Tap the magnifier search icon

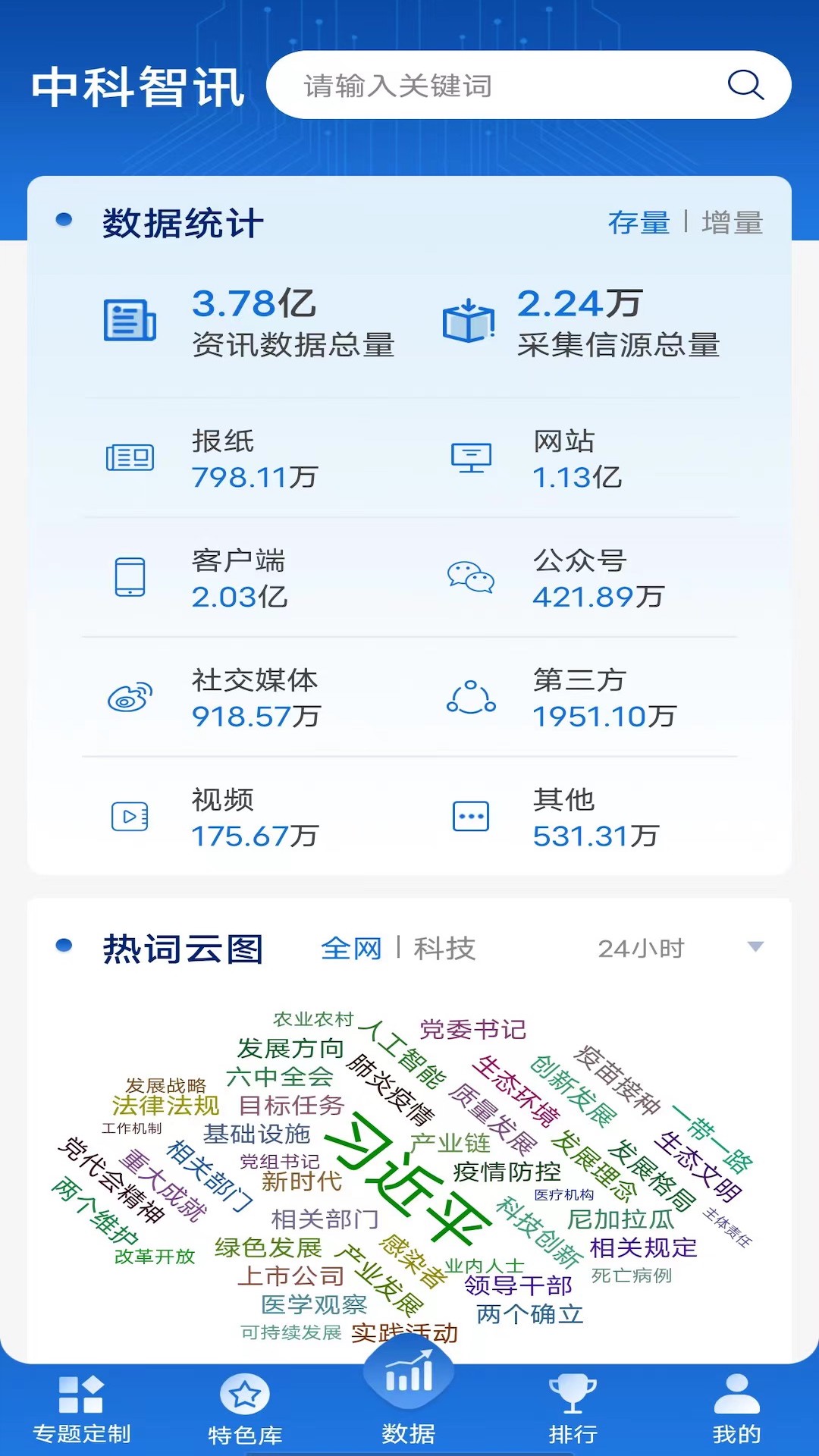click(745, 85)
